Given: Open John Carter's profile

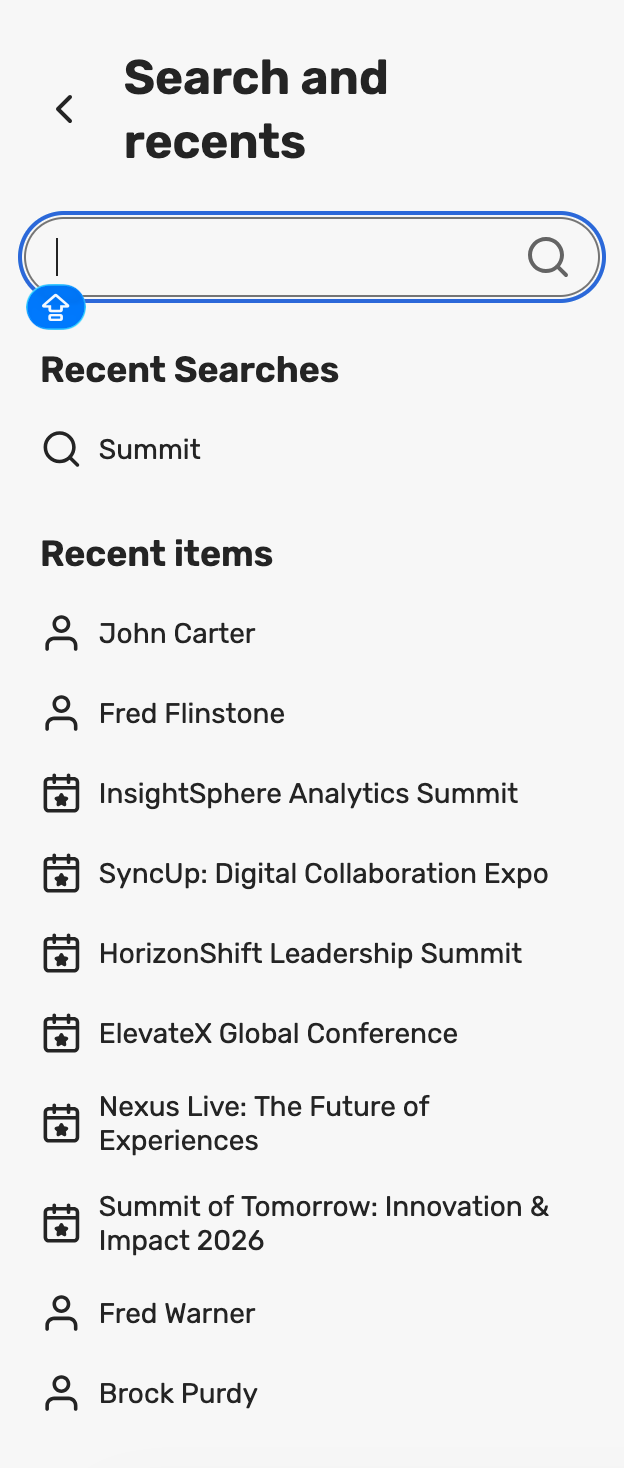Looking at the screenshot, I should [x=177, y=634].
